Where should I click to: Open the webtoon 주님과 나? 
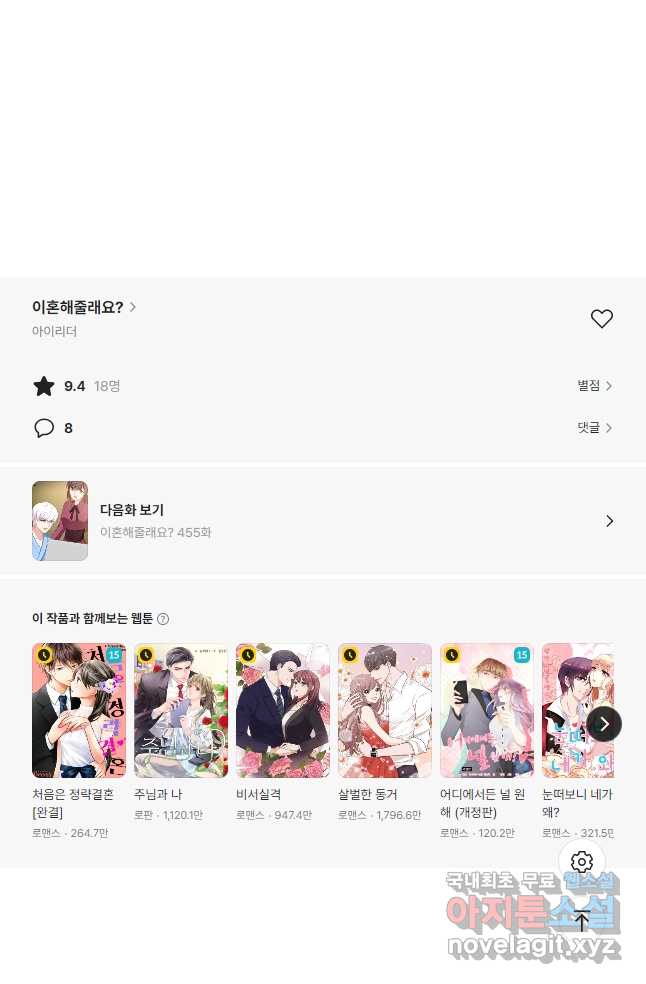pos(181,710)
